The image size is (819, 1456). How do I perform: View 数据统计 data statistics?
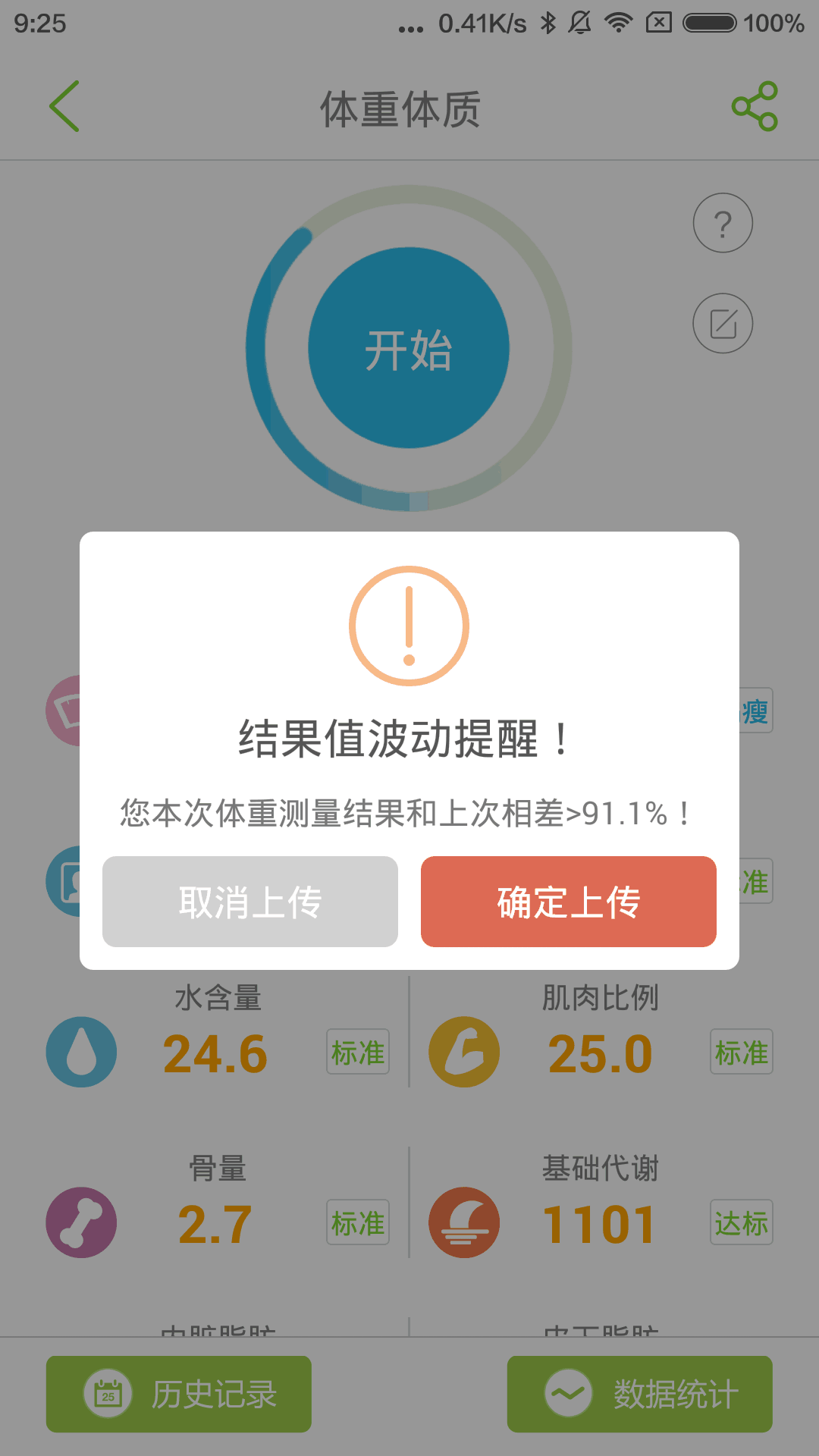(640, 1394)
